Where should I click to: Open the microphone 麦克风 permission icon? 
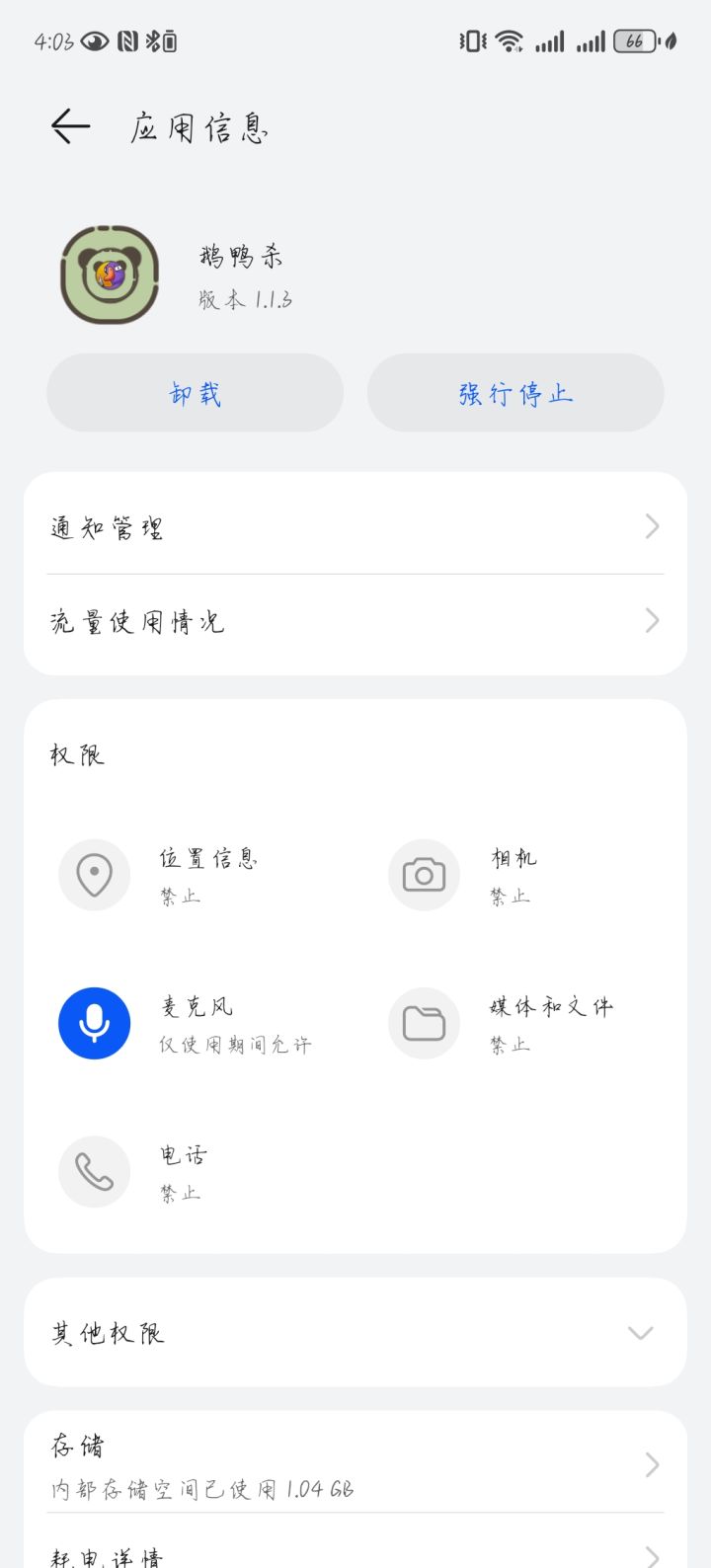pos(94,1023)
